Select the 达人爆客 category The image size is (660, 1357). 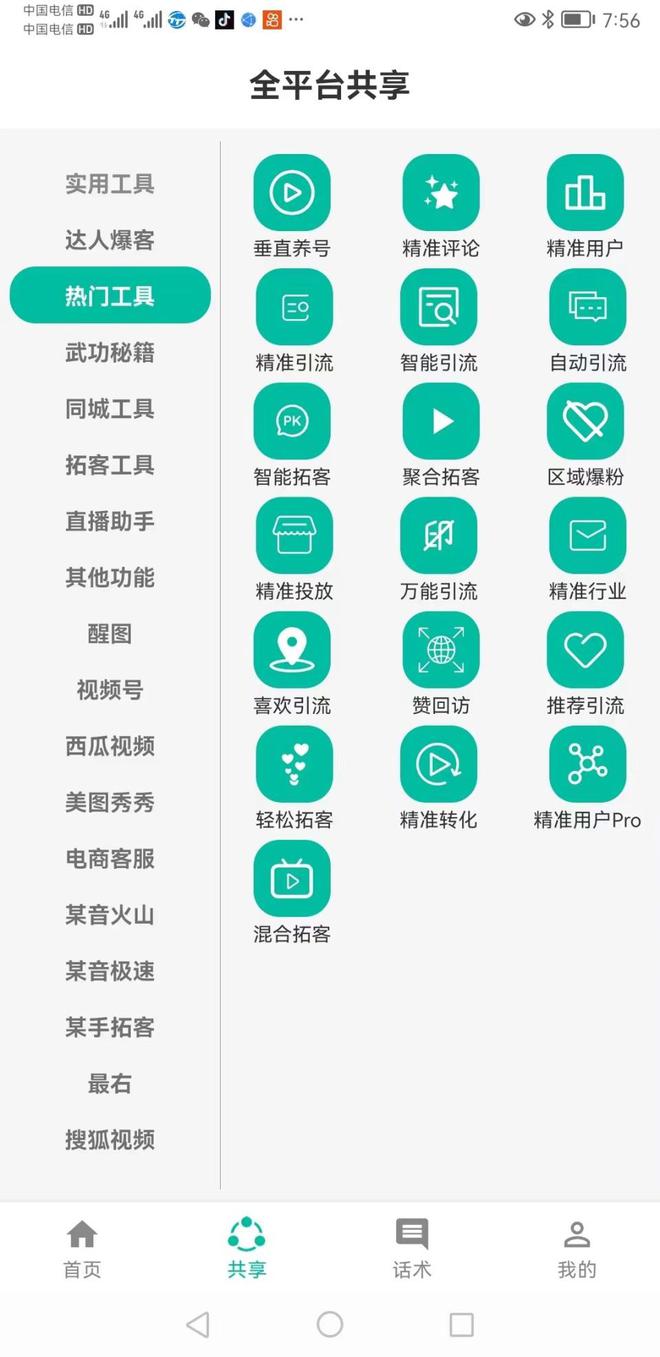click(110, 240)
